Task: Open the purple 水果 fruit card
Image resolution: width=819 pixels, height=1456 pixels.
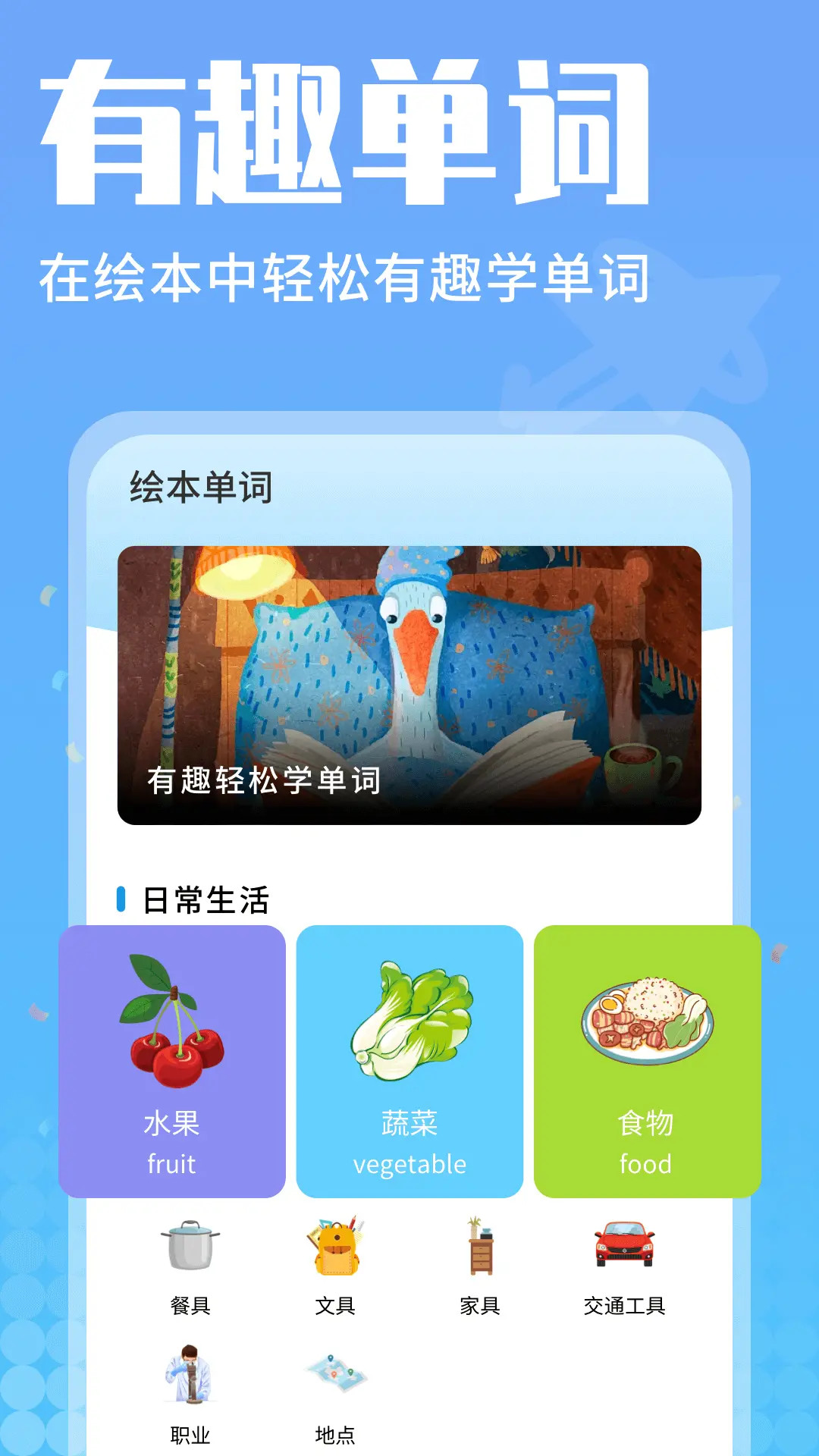Action: point(170,1058)
